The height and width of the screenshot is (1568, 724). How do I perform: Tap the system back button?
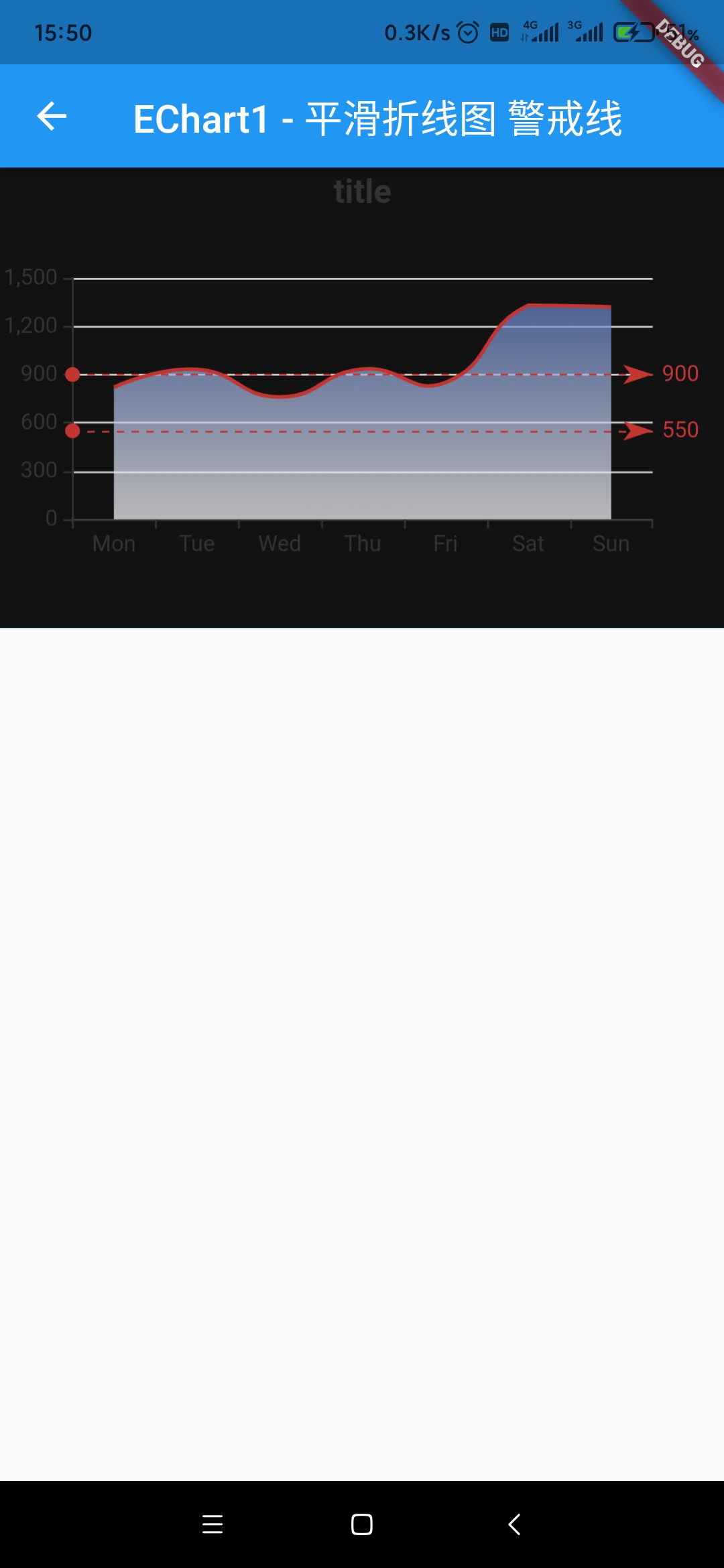(x=514, y=1524)
